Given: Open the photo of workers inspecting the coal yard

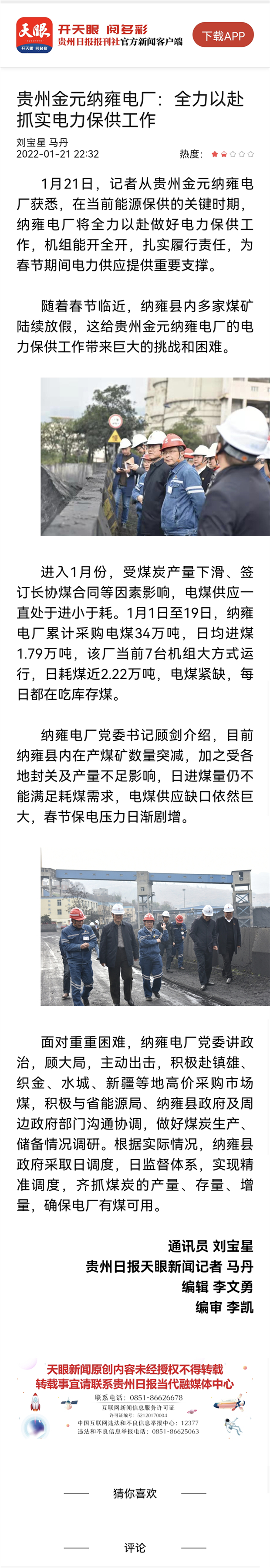Looking at the screenshot, I should (155, 456).
